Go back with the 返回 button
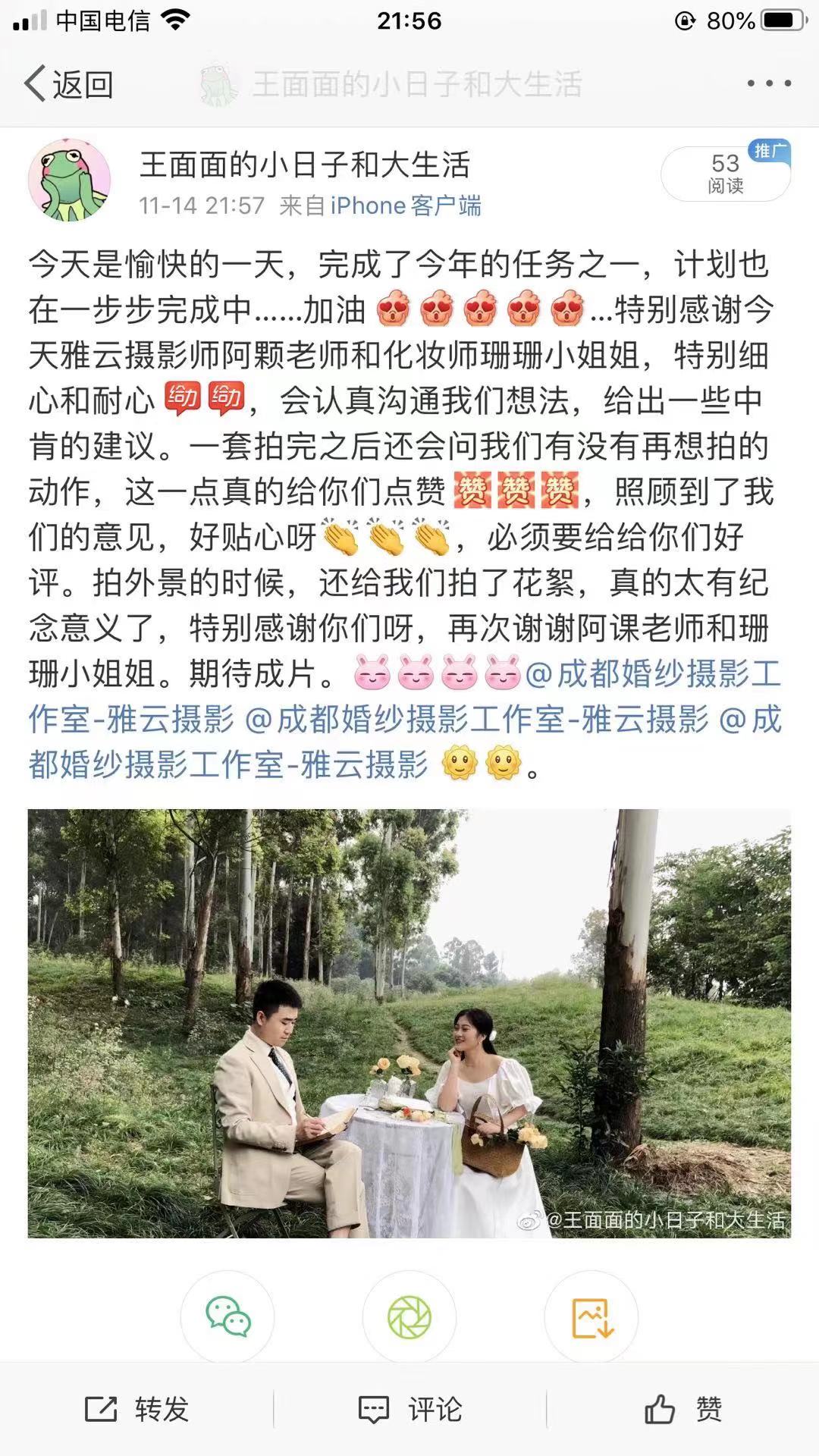Viewport: 819px width, 1456px height. (68, 83)
